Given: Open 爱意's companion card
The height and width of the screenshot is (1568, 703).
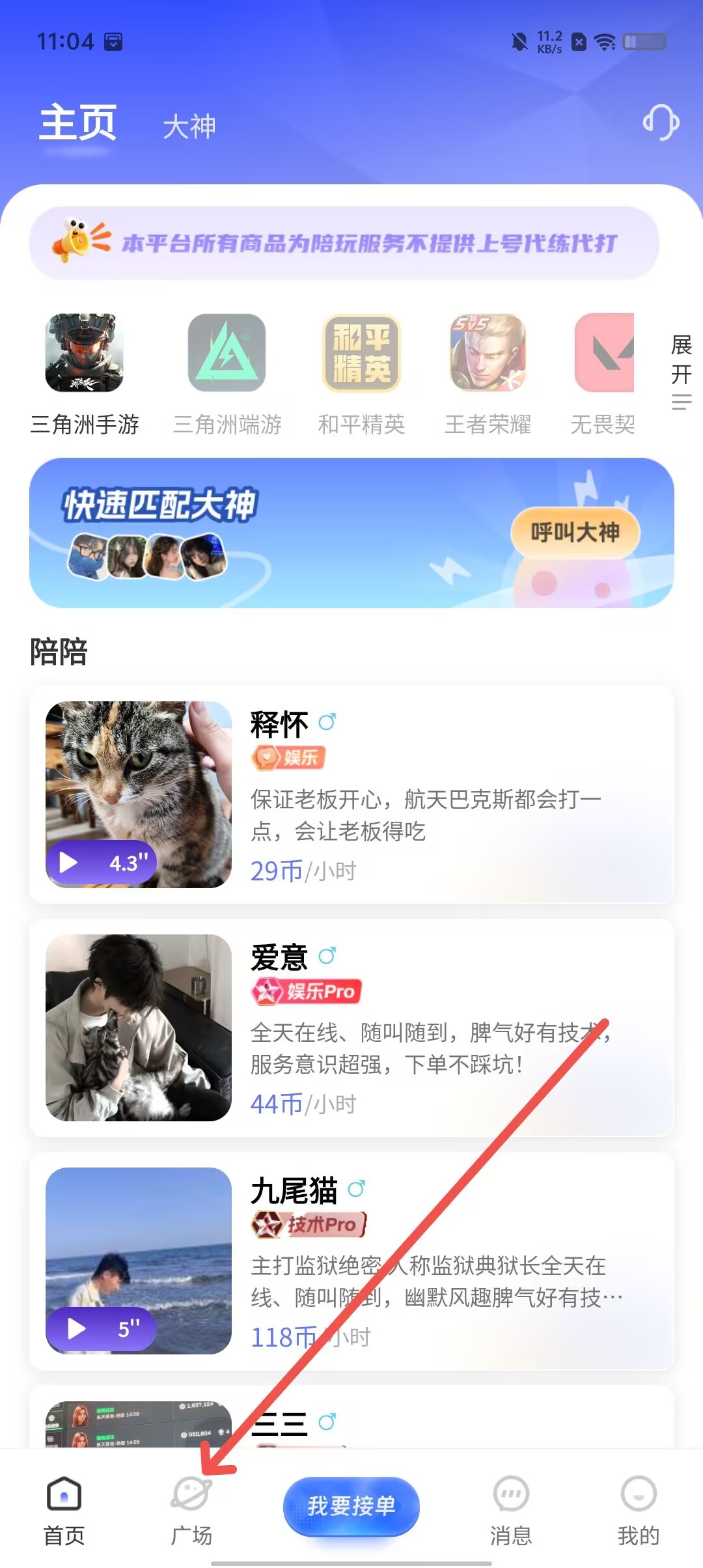Looking at the screenshot, I should point(351,1028).
